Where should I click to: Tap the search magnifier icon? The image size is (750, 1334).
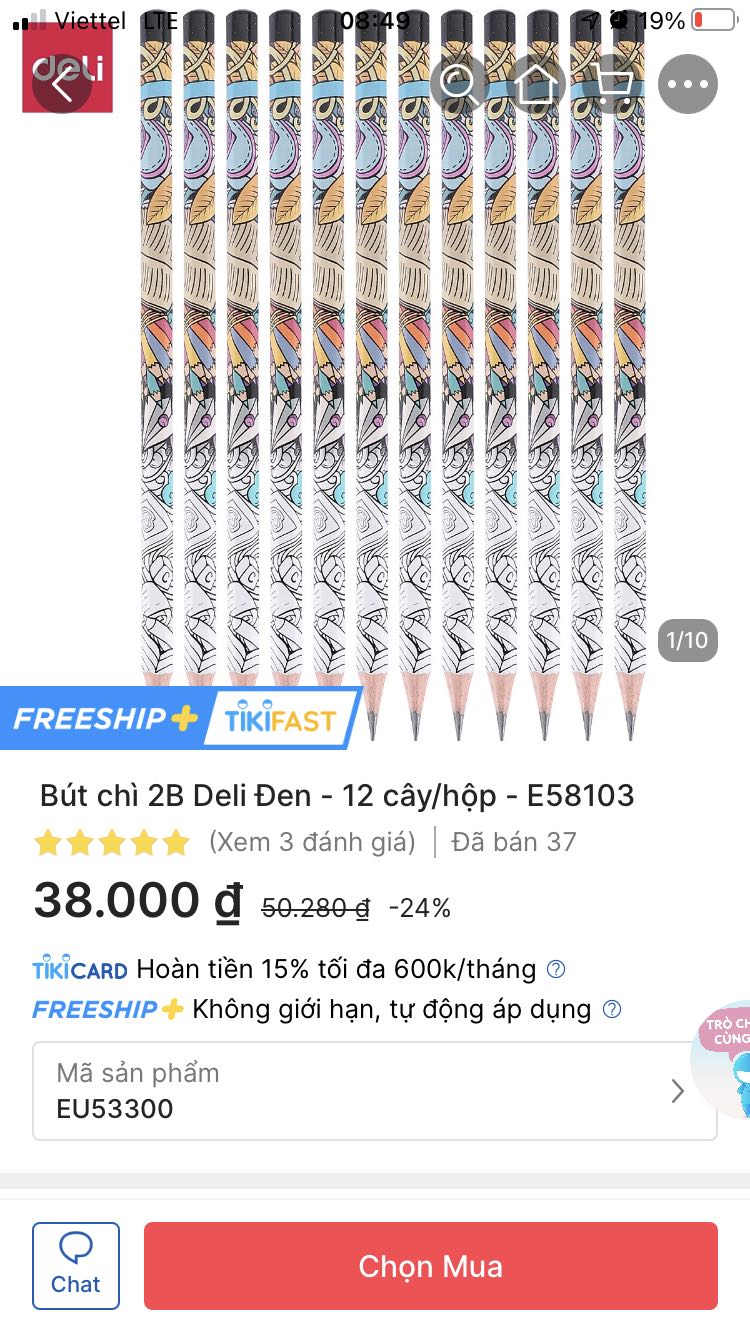click(459, 84)
